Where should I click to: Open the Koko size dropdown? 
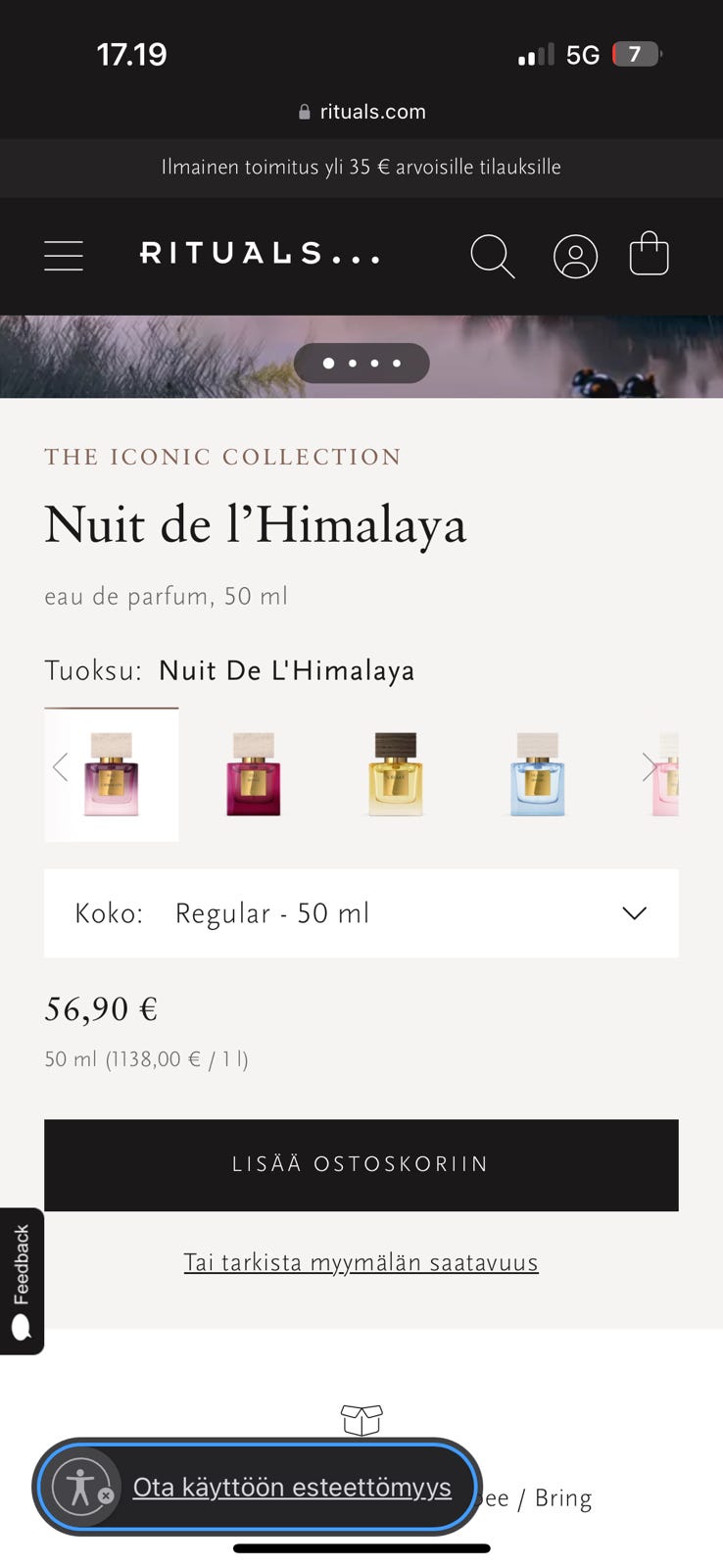pyautogui.click(x=361, y=913)
